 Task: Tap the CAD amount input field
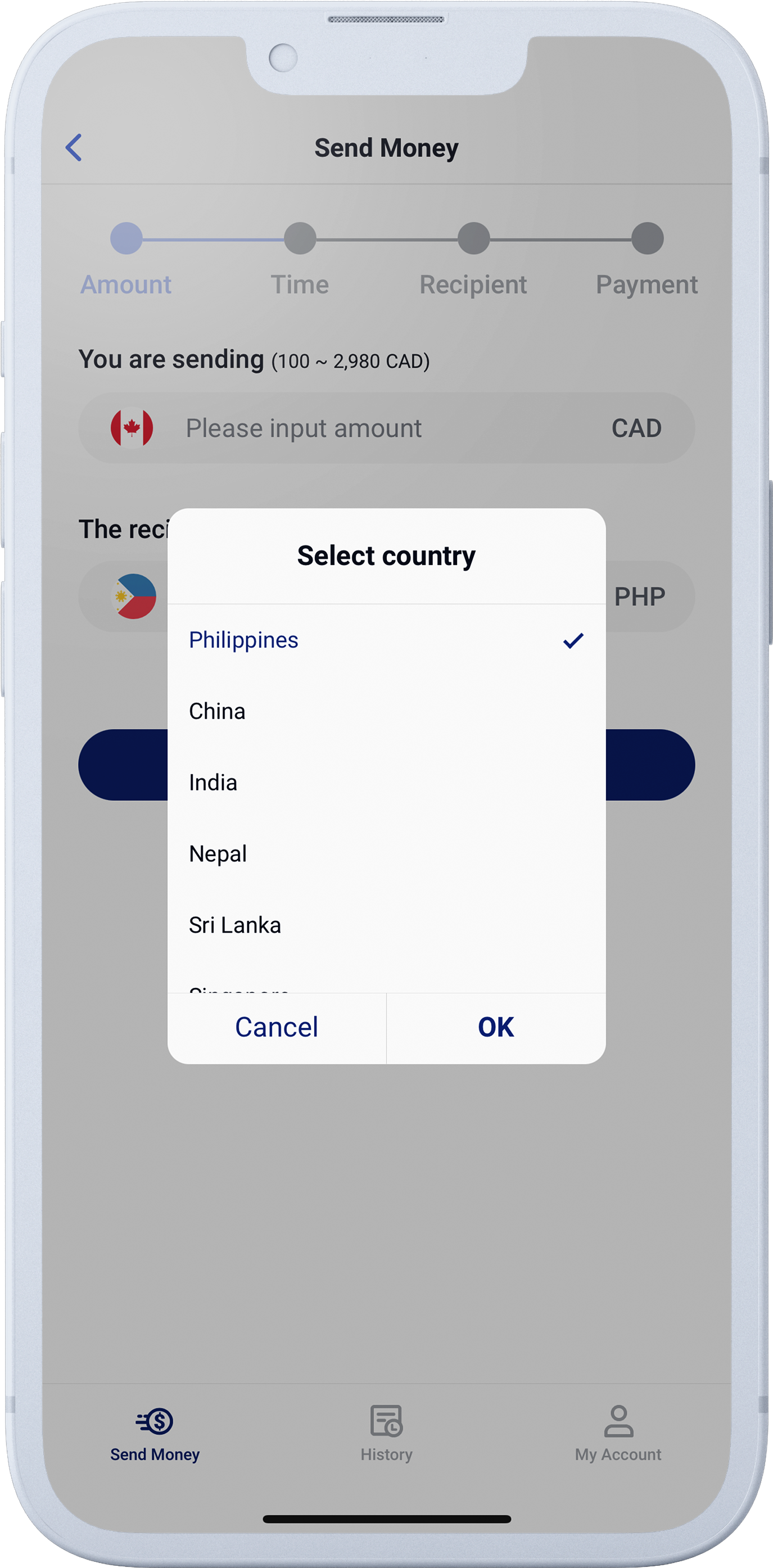[387, 428]
